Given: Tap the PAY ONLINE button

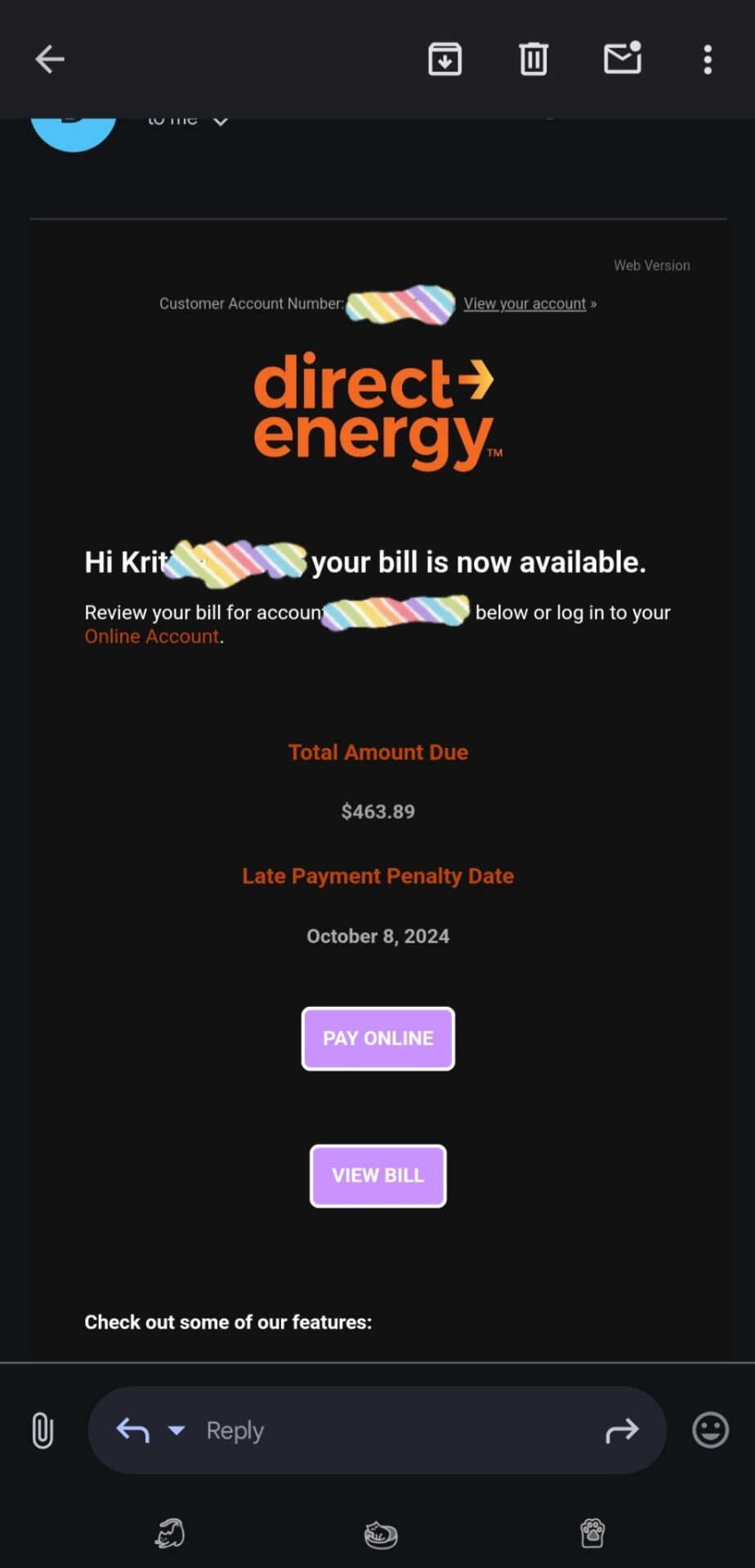Looking at the screenshot, I should tap(377, 1038).
